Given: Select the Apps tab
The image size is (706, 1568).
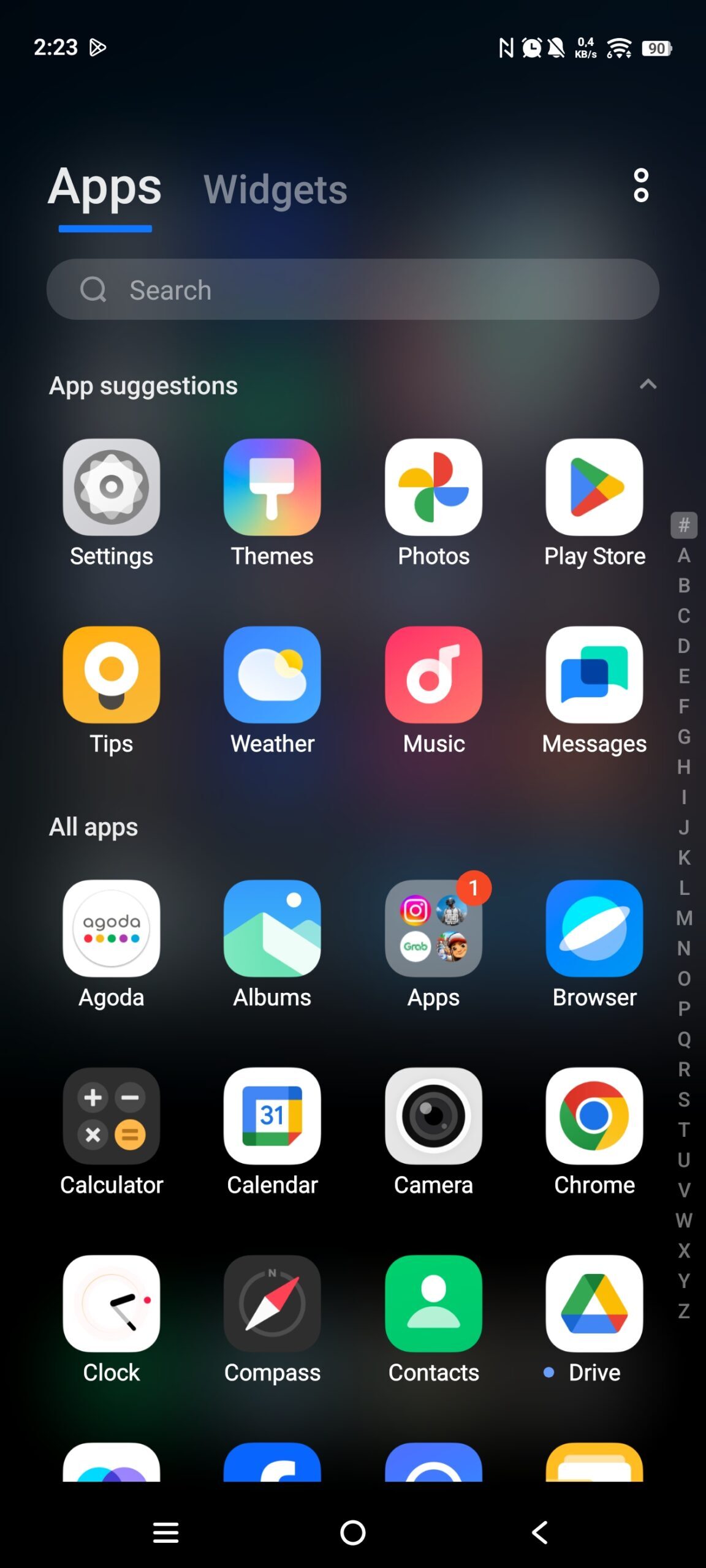Looking at the screenshot, I should coord(104,189).
